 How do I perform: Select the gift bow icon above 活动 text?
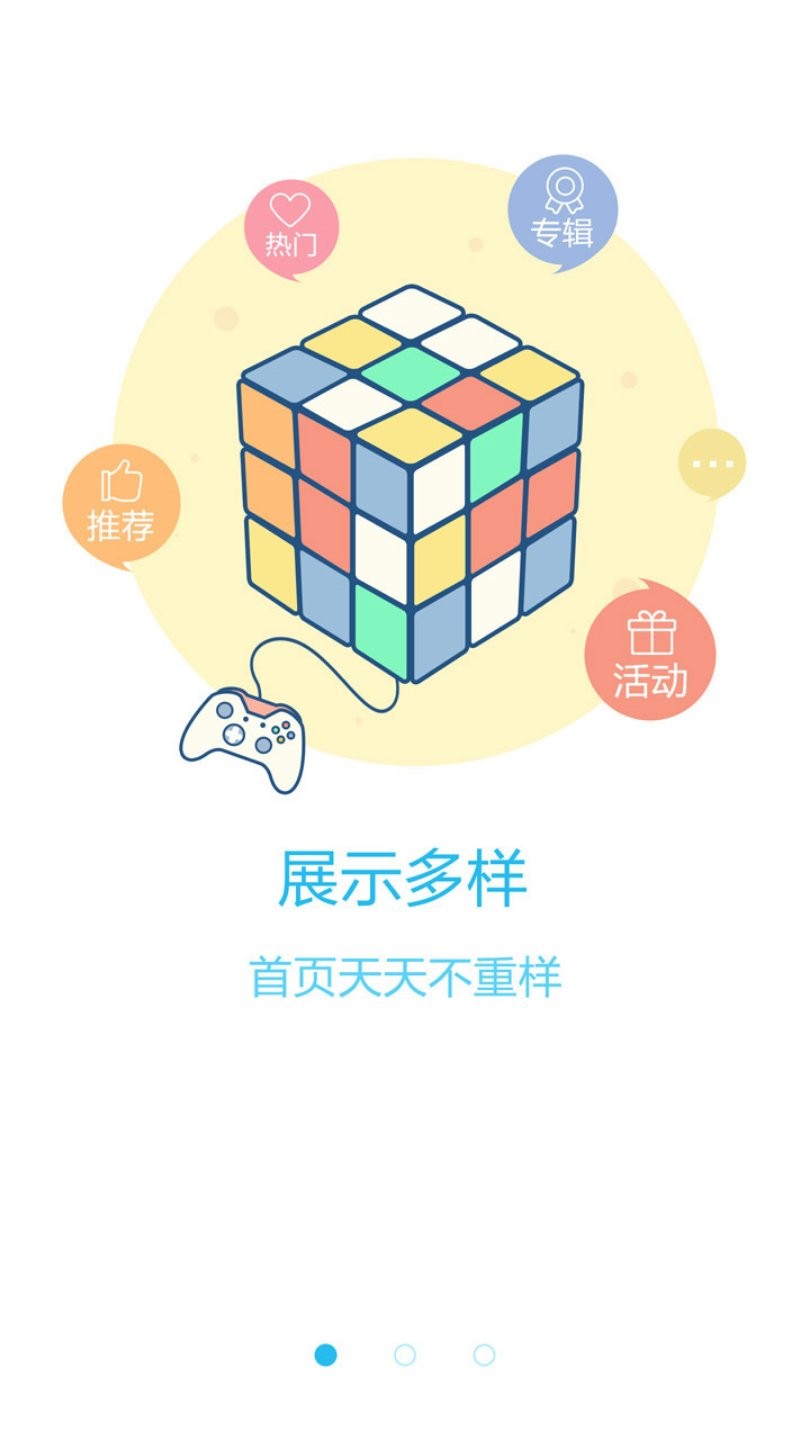coord(650,630)
